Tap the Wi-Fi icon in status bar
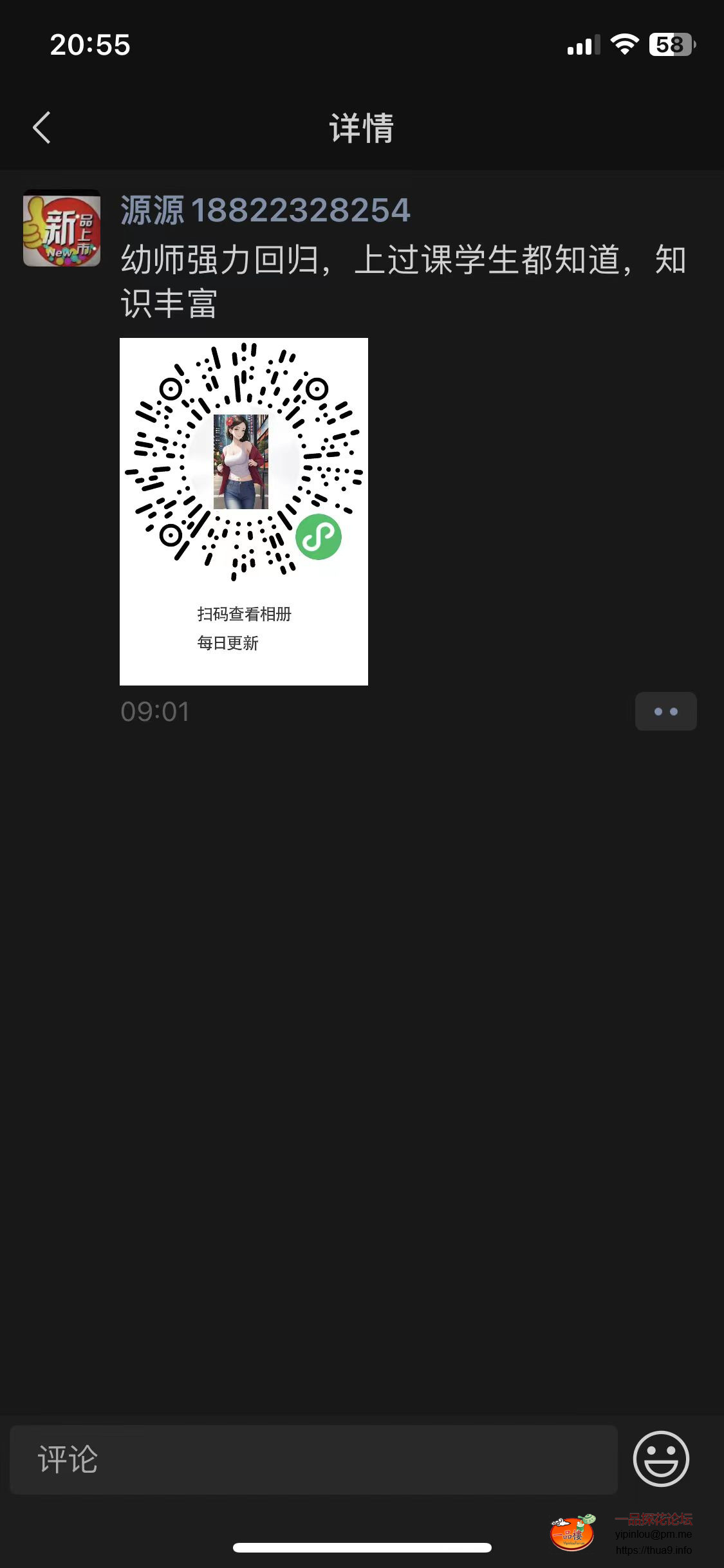The height and width of the screenshot is (1568, 724). pyautogui.click(x=622, y=45)
